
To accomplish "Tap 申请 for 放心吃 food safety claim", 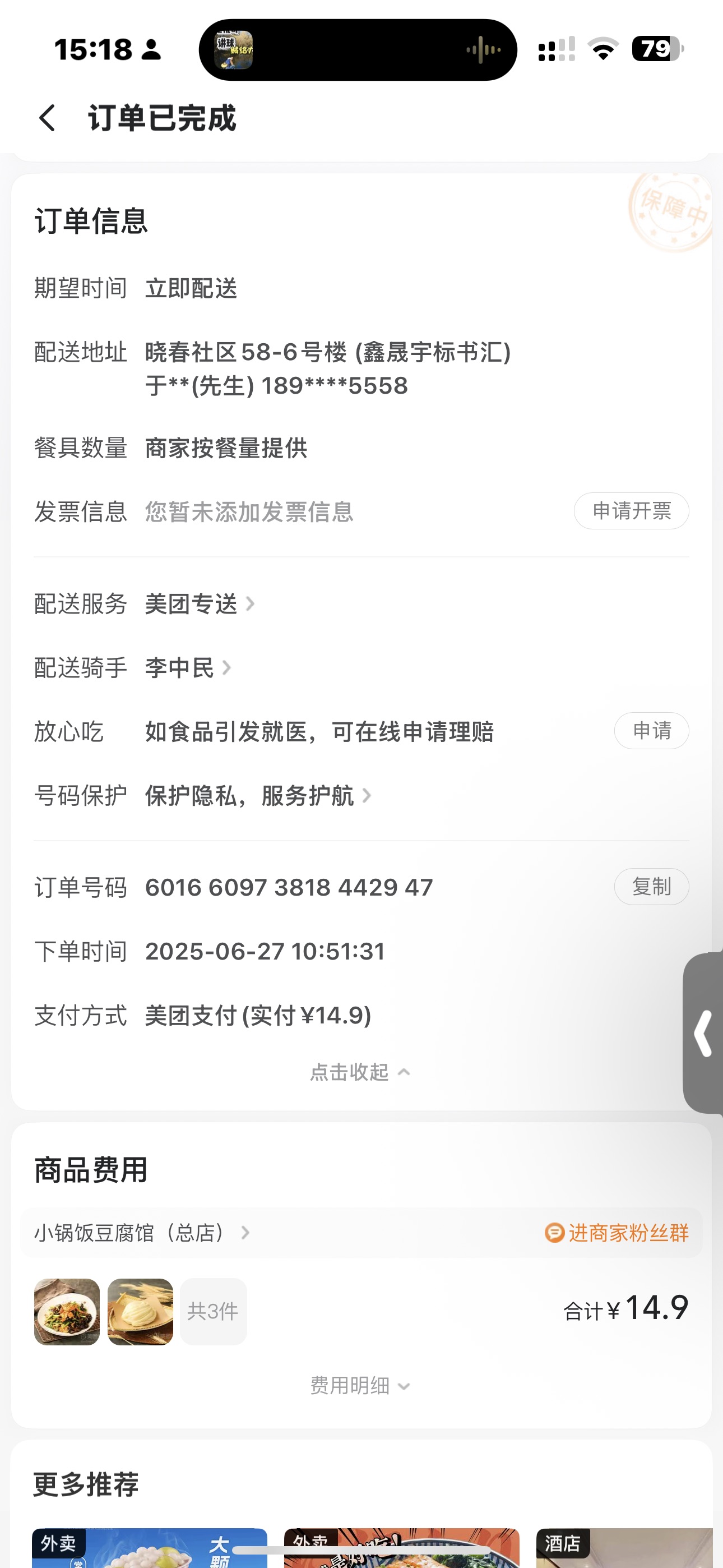I will (x=651, y=730).
